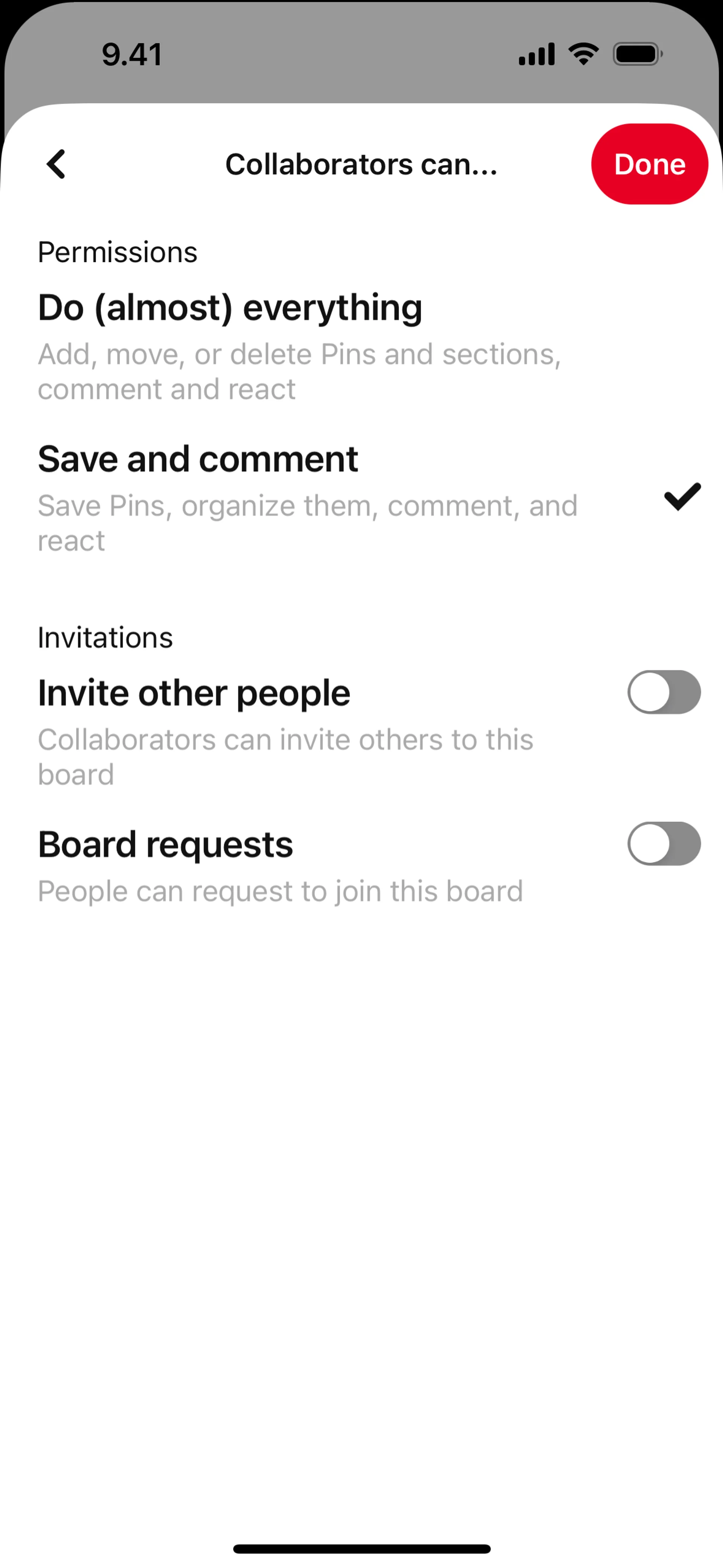Tap the red Done button

[649, 164]
